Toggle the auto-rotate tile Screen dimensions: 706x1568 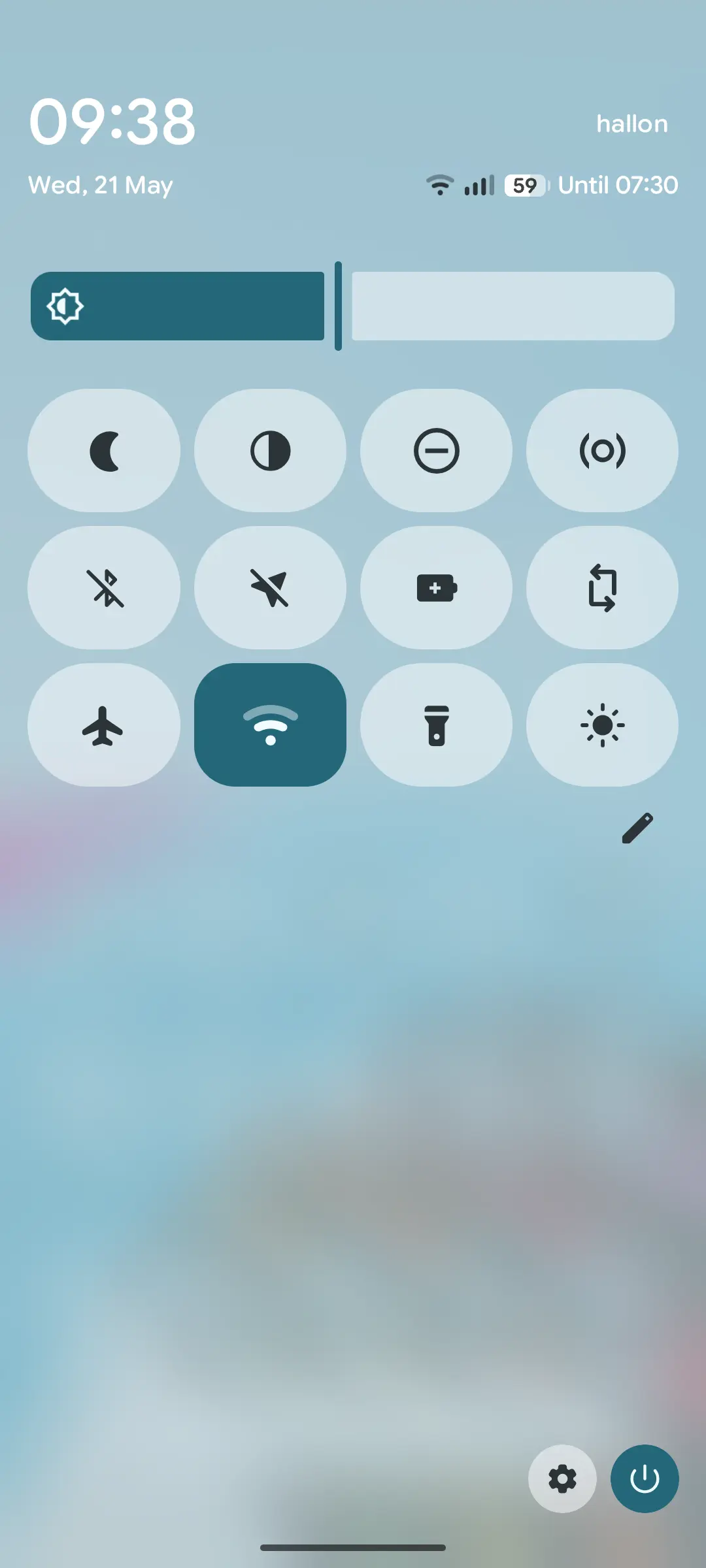pyautogui.click(x=602, y=587)
